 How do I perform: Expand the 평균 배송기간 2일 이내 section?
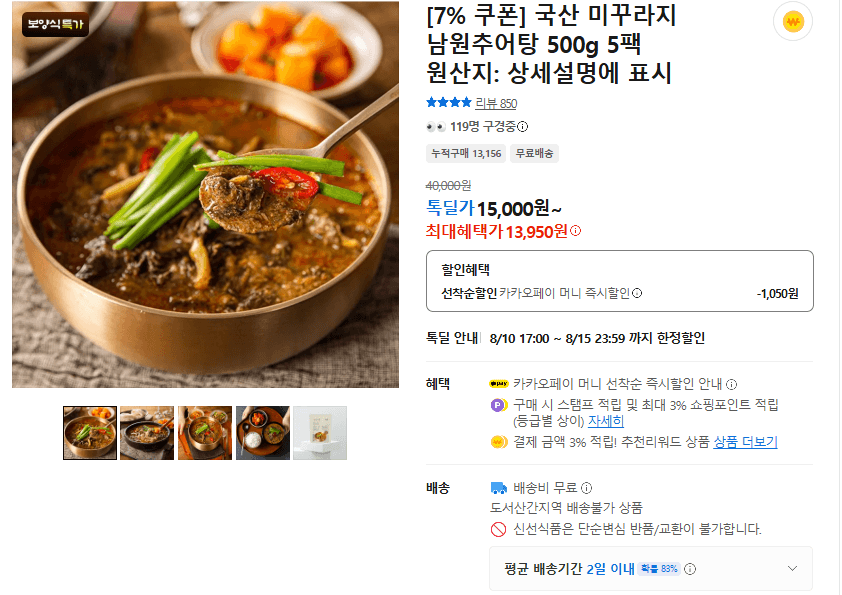point(651,569)
